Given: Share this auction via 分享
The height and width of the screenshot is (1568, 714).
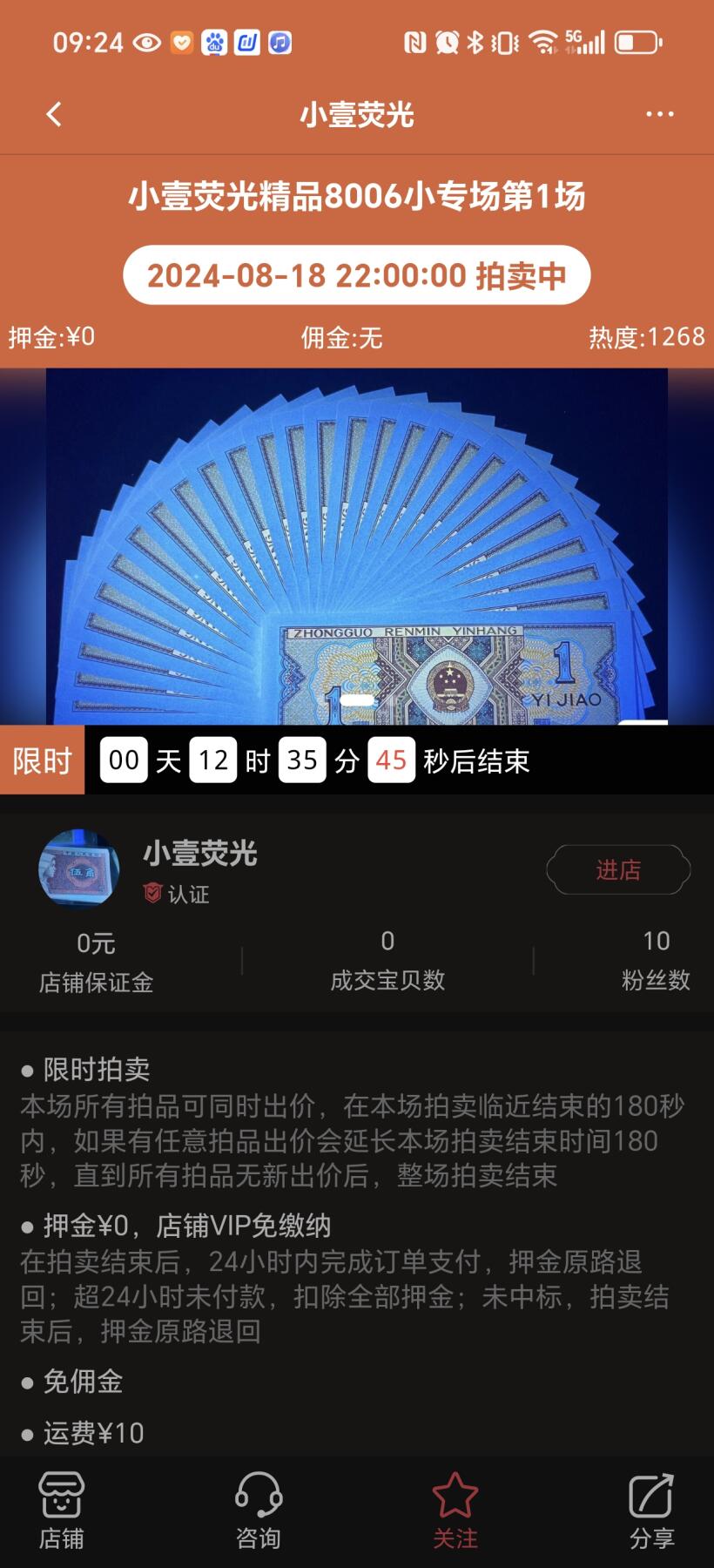Looking at the screenshot, I should (x=651, y=1511).
